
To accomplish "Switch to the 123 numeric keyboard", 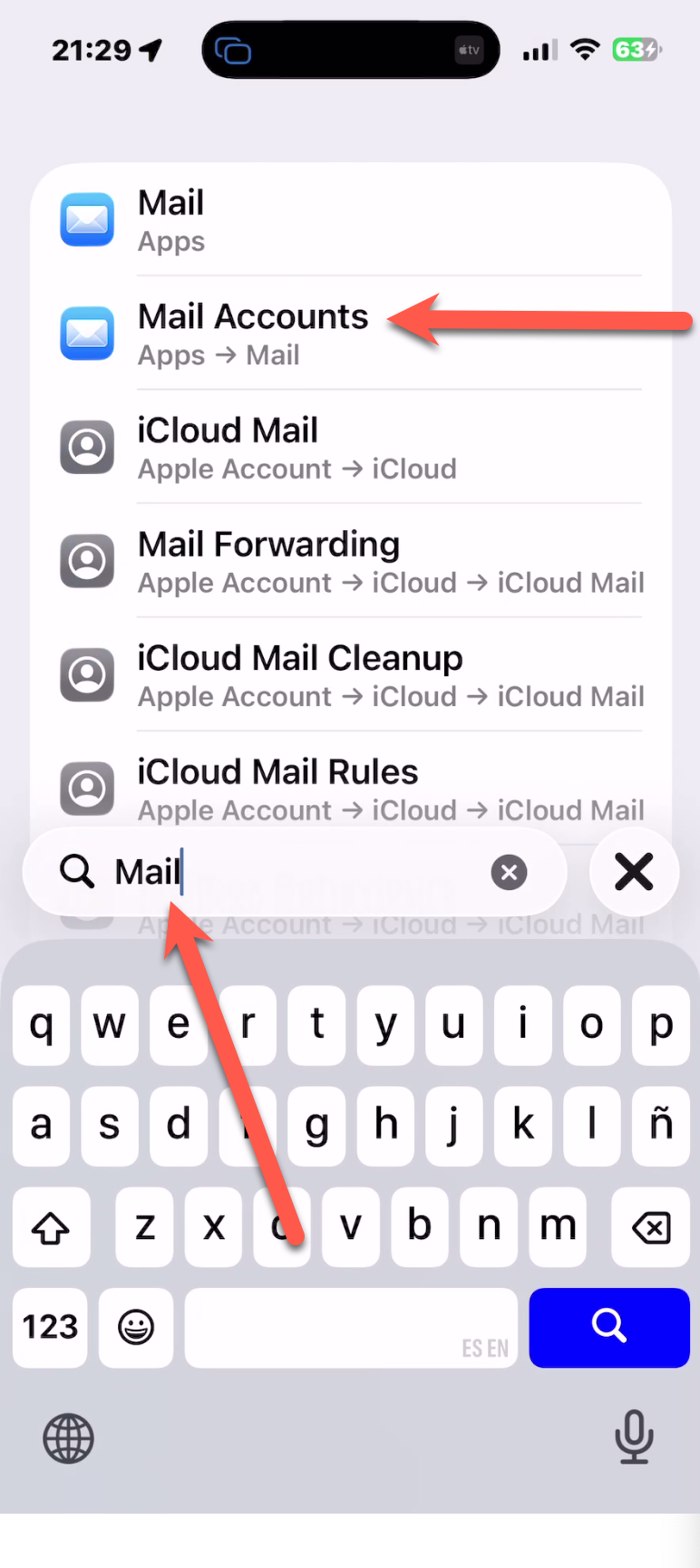I will (x=51, y=1327).
